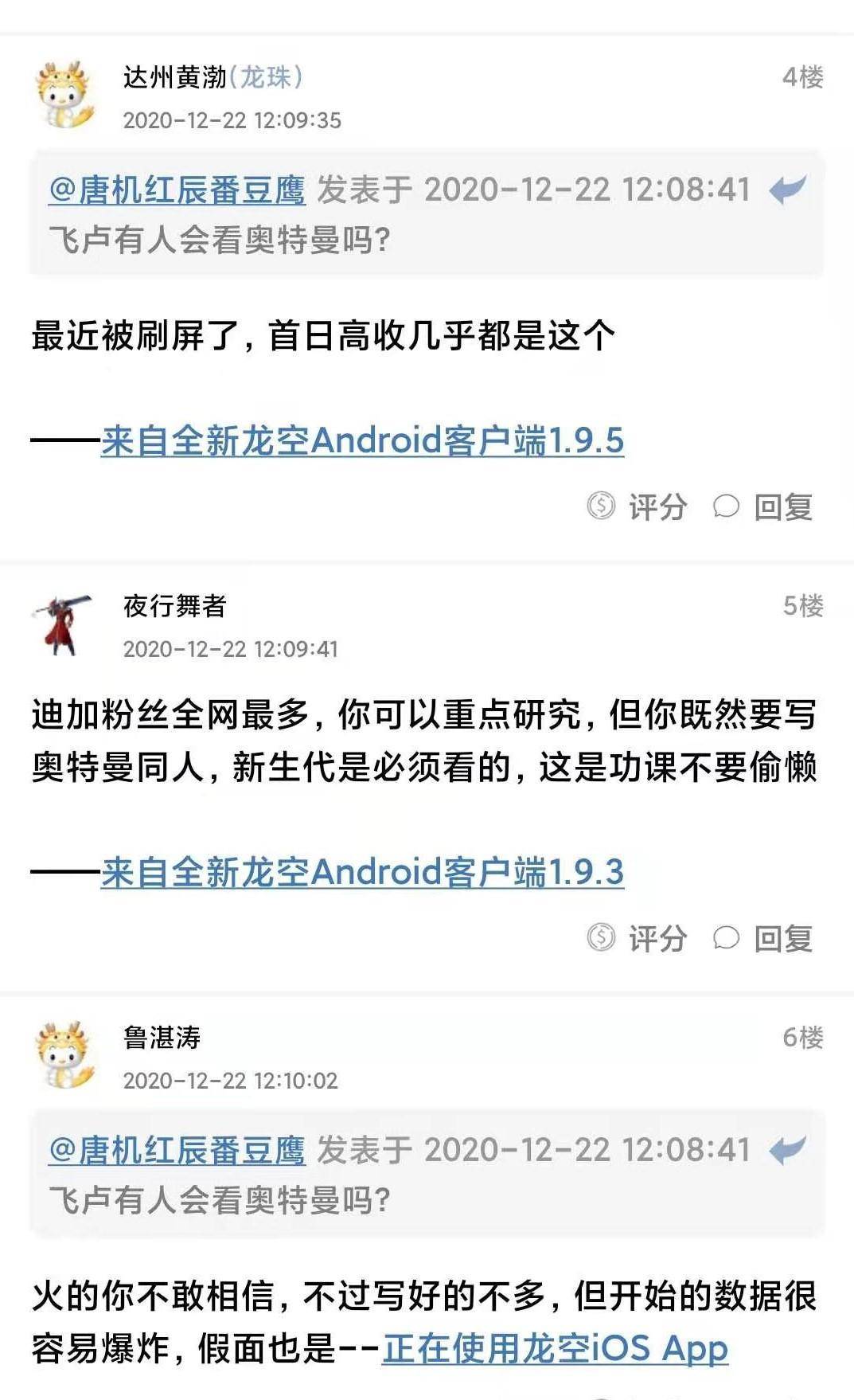This screenshot has width=854, height=1400.
Task: Open username 鲁湛涛
Action: [162, 1038]
